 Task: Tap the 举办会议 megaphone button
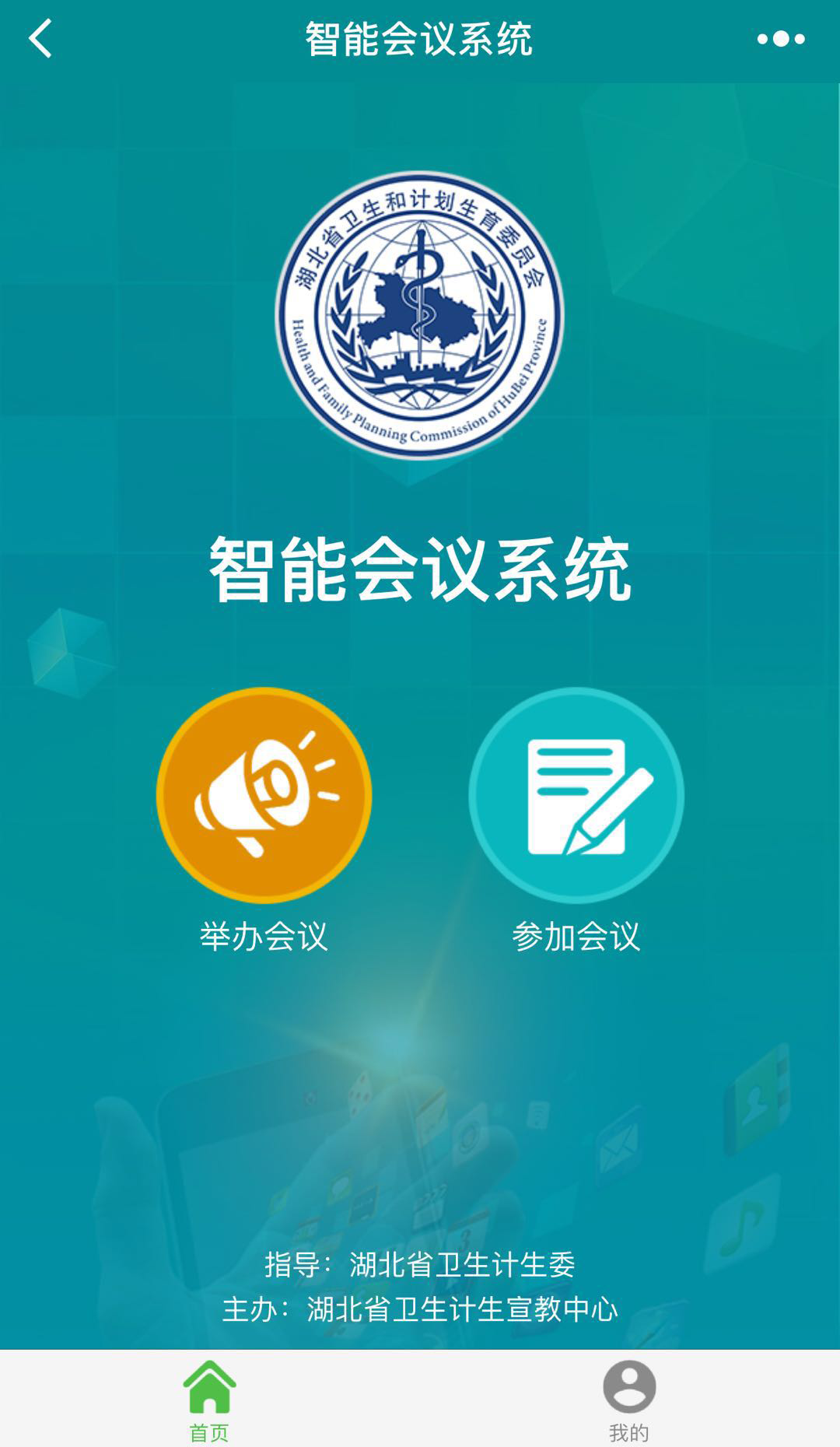(264, 795)
